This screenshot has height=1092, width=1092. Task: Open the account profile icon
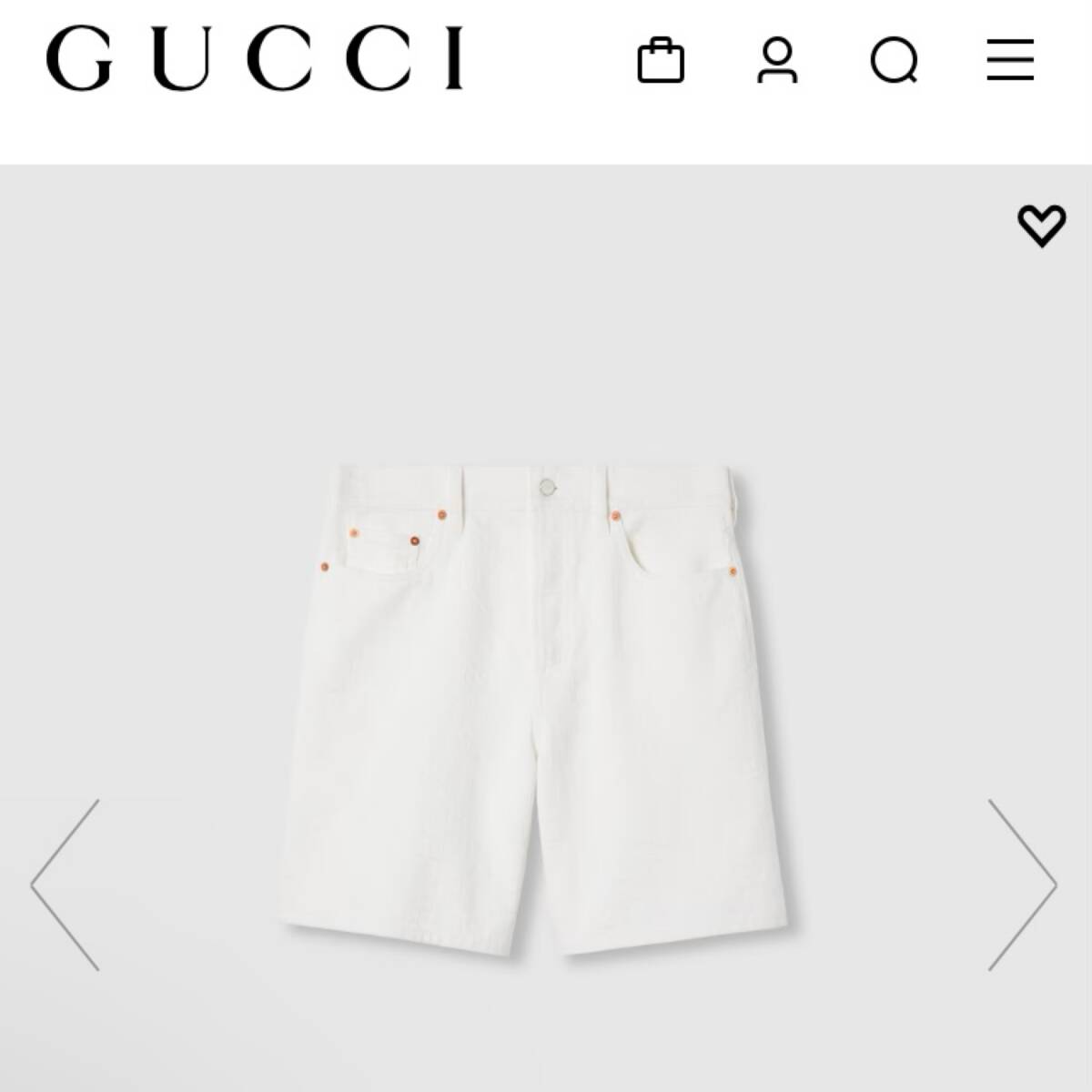tap(777, 60)
